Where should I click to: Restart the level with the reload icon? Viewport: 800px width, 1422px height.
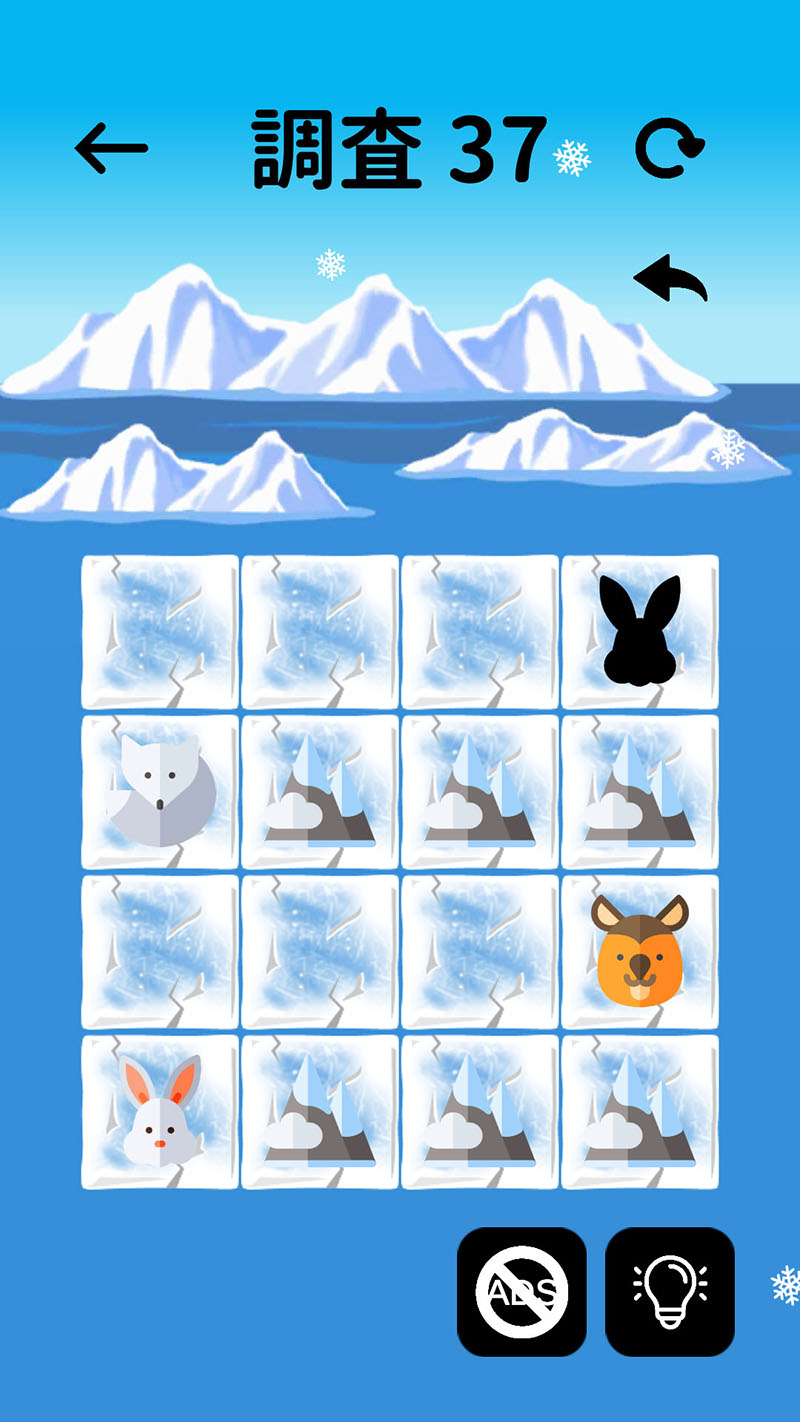pos(669,149)
